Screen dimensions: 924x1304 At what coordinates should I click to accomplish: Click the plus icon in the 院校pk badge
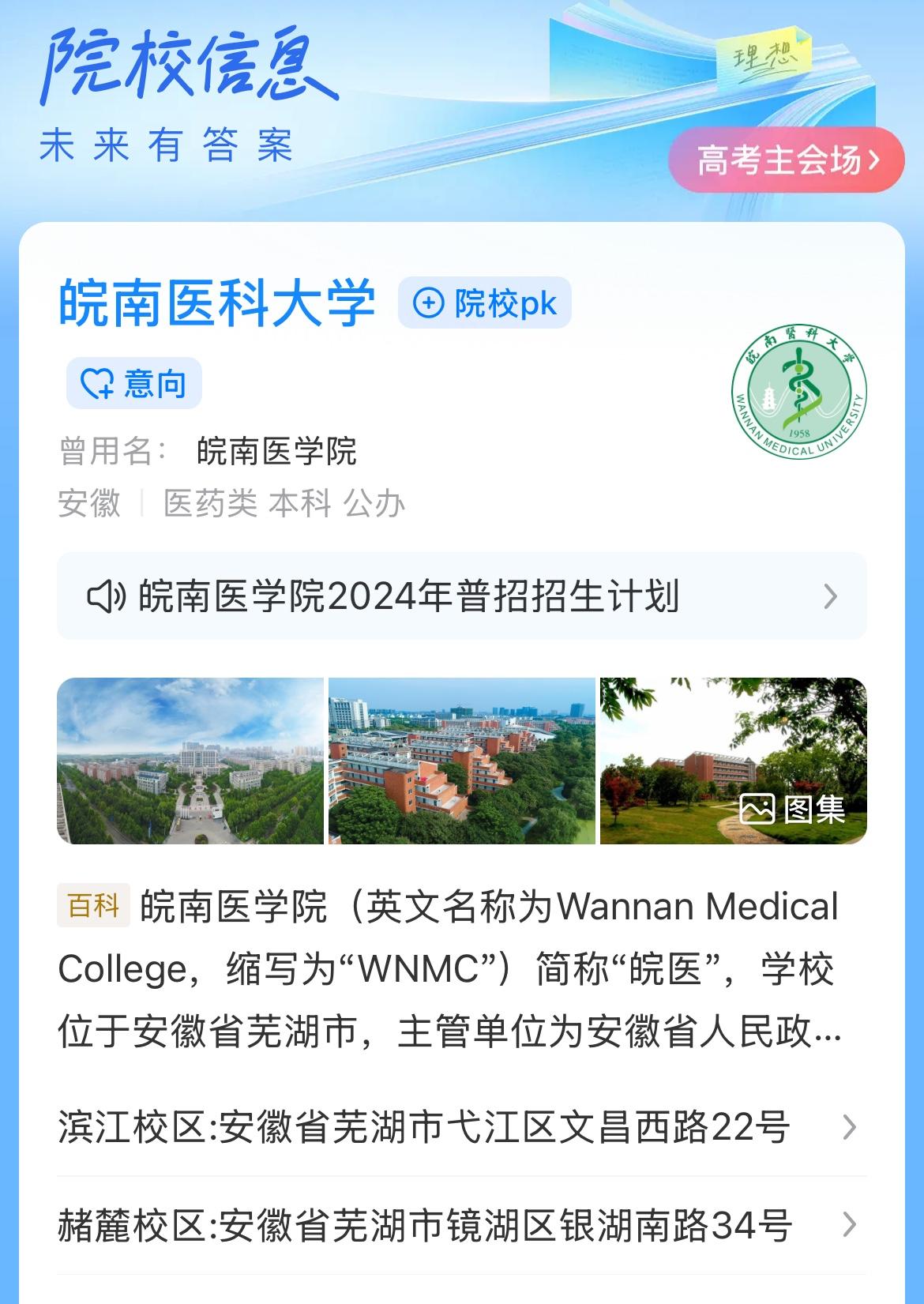[428, 303]
